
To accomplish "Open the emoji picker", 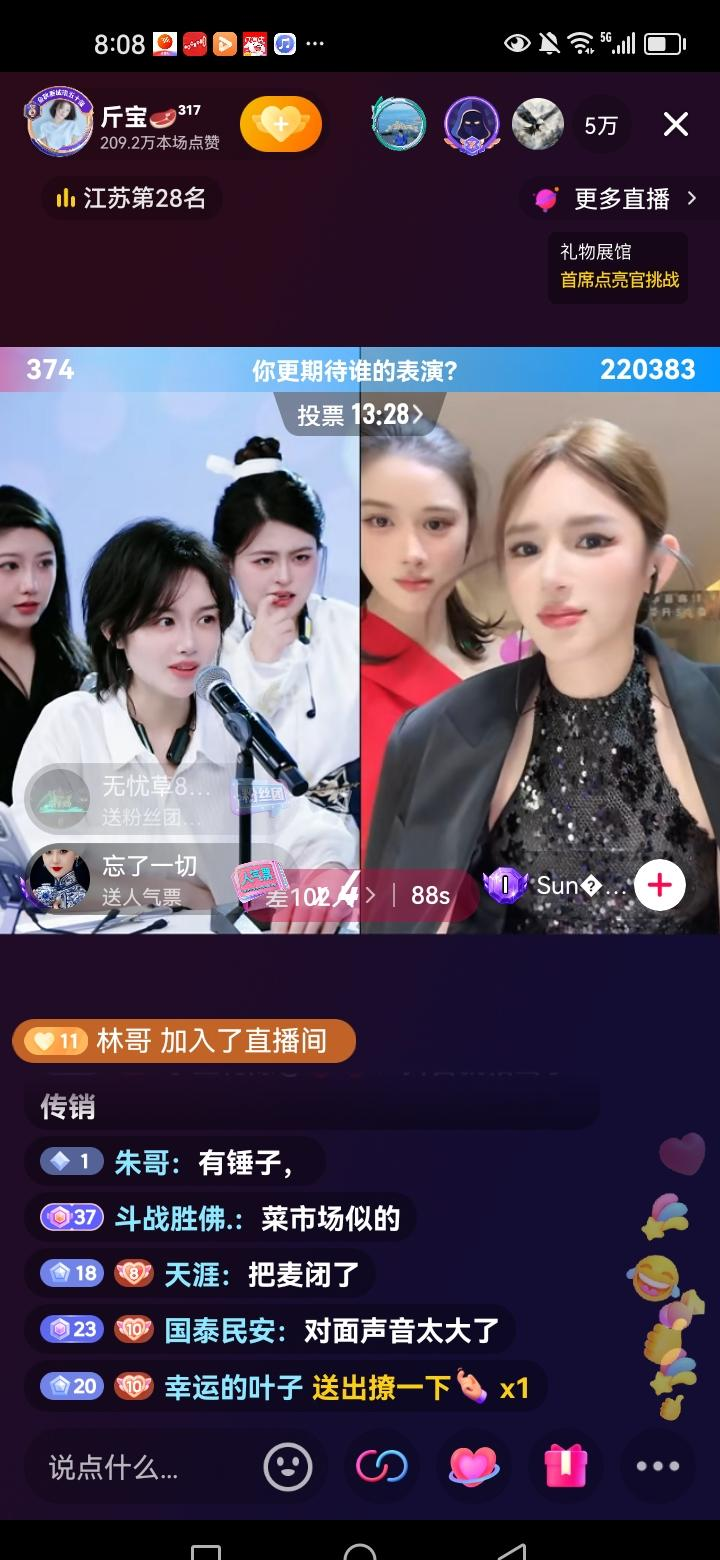I will coord(287,1467).
